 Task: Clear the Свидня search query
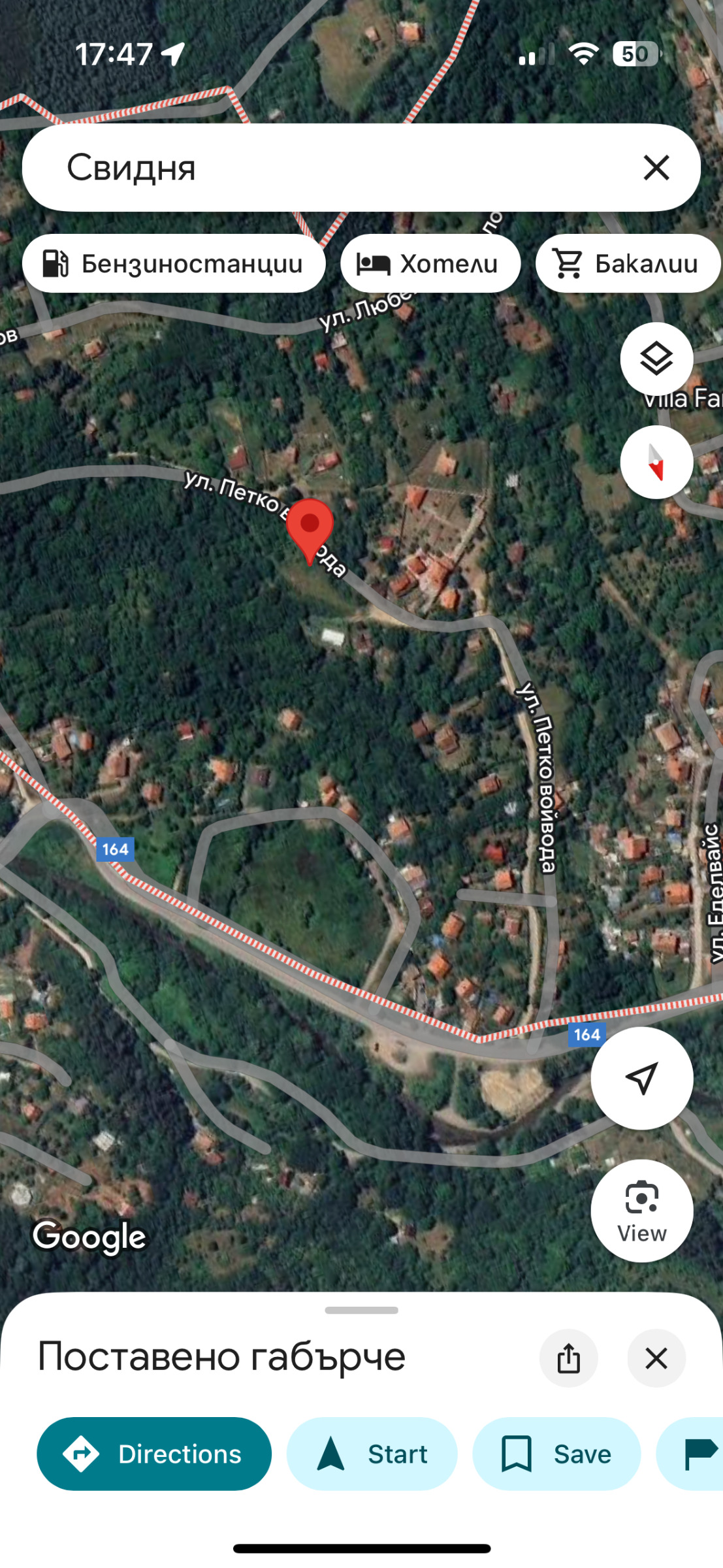tap(656, 168)
